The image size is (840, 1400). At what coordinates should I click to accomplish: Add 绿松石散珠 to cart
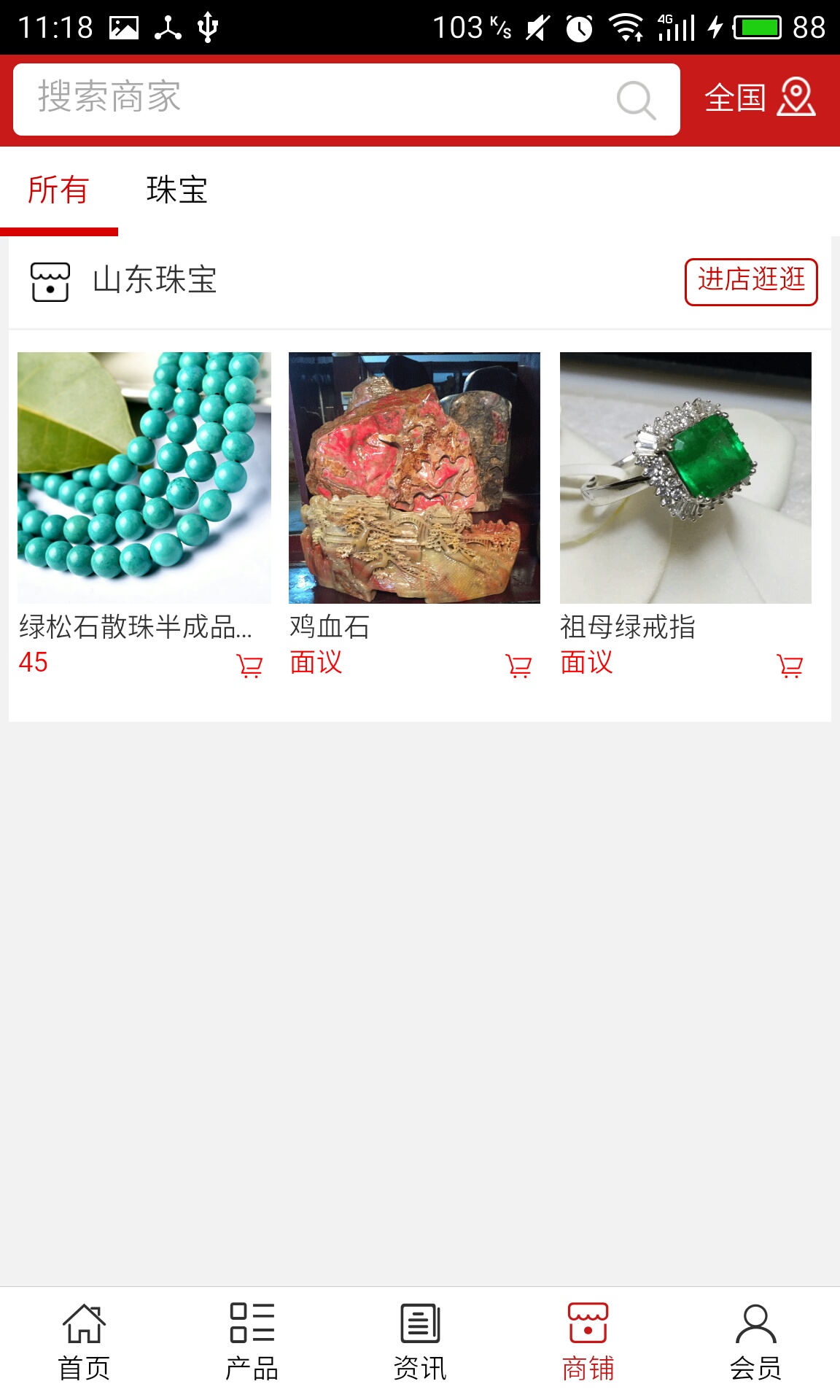(249, 666)
